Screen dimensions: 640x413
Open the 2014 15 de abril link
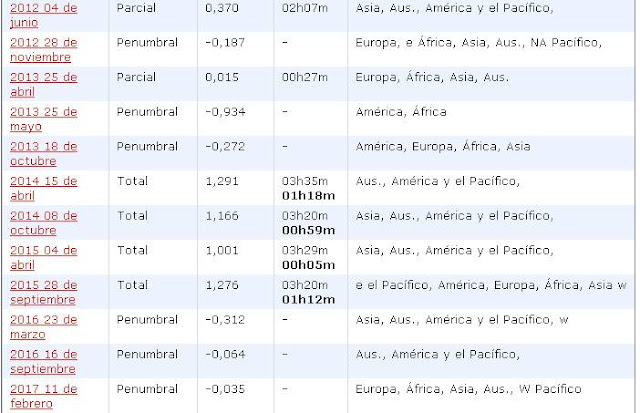(x=43, y=181)
